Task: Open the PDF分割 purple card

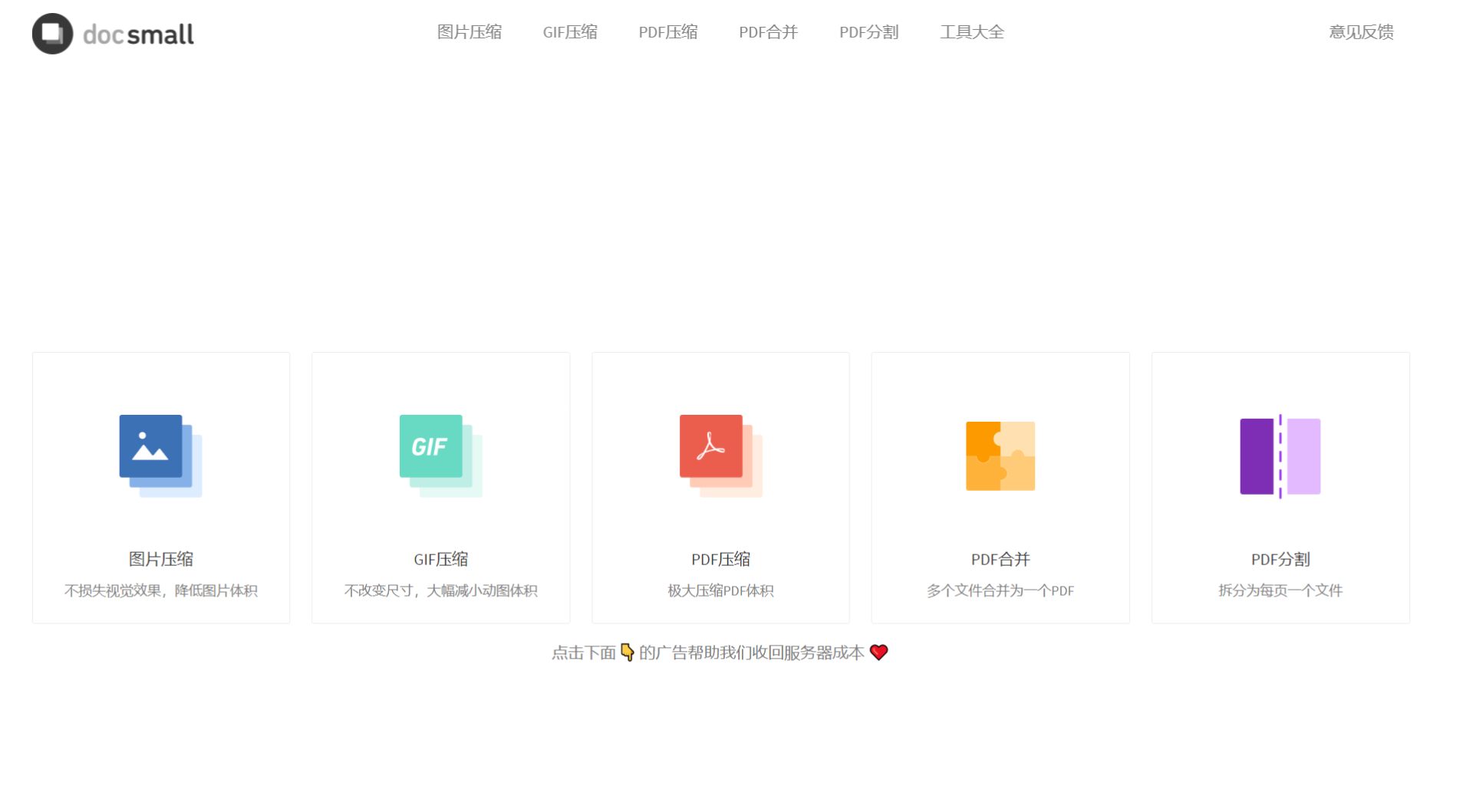Action: tap(1280, 488)
